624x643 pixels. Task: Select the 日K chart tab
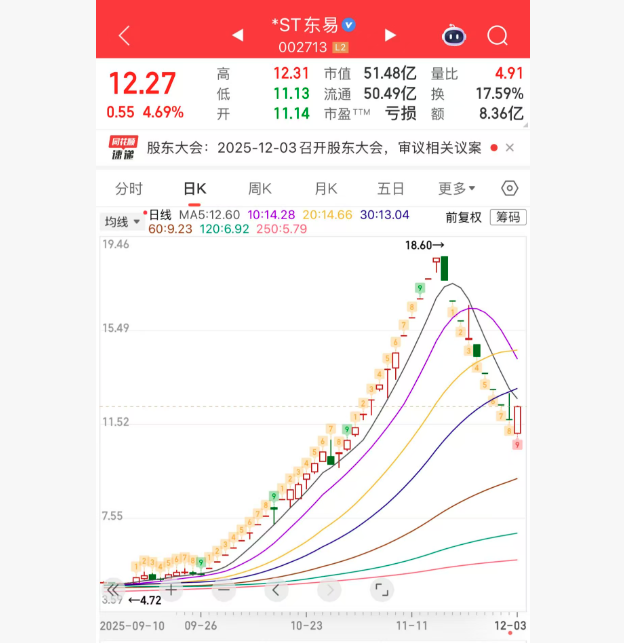[193, 189]
